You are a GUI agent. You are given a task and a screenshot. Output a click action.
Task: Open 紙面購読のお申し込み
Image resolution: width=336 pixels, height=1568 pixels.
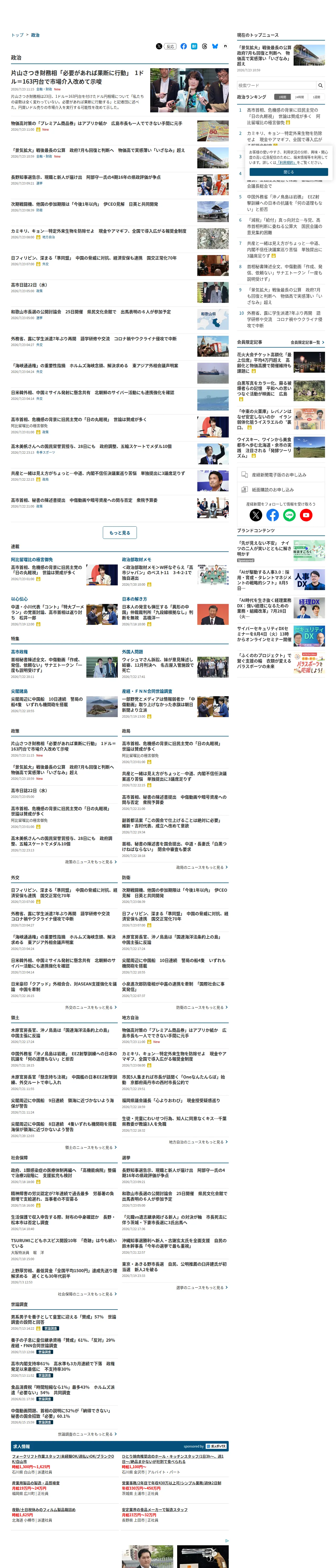pos(281,489)
